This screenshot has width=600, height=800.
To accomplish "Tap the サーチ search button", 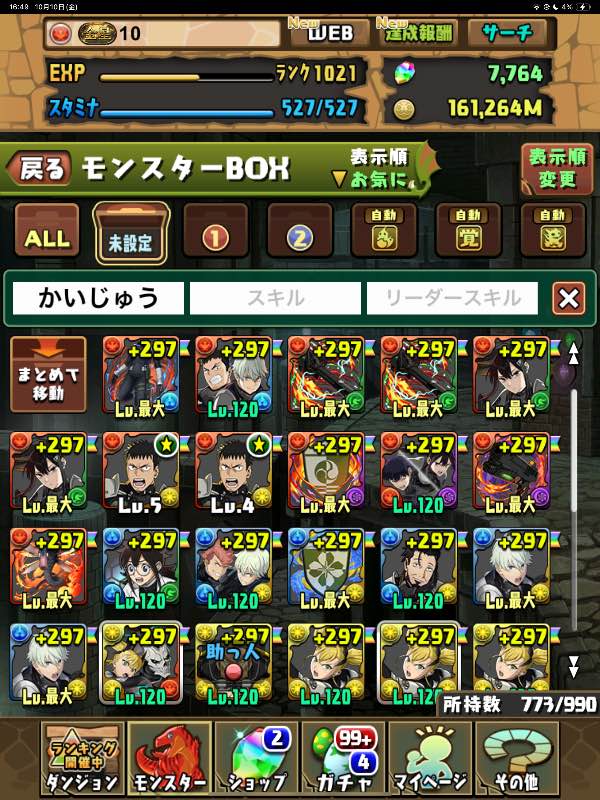I will click(x=507, y=33).
